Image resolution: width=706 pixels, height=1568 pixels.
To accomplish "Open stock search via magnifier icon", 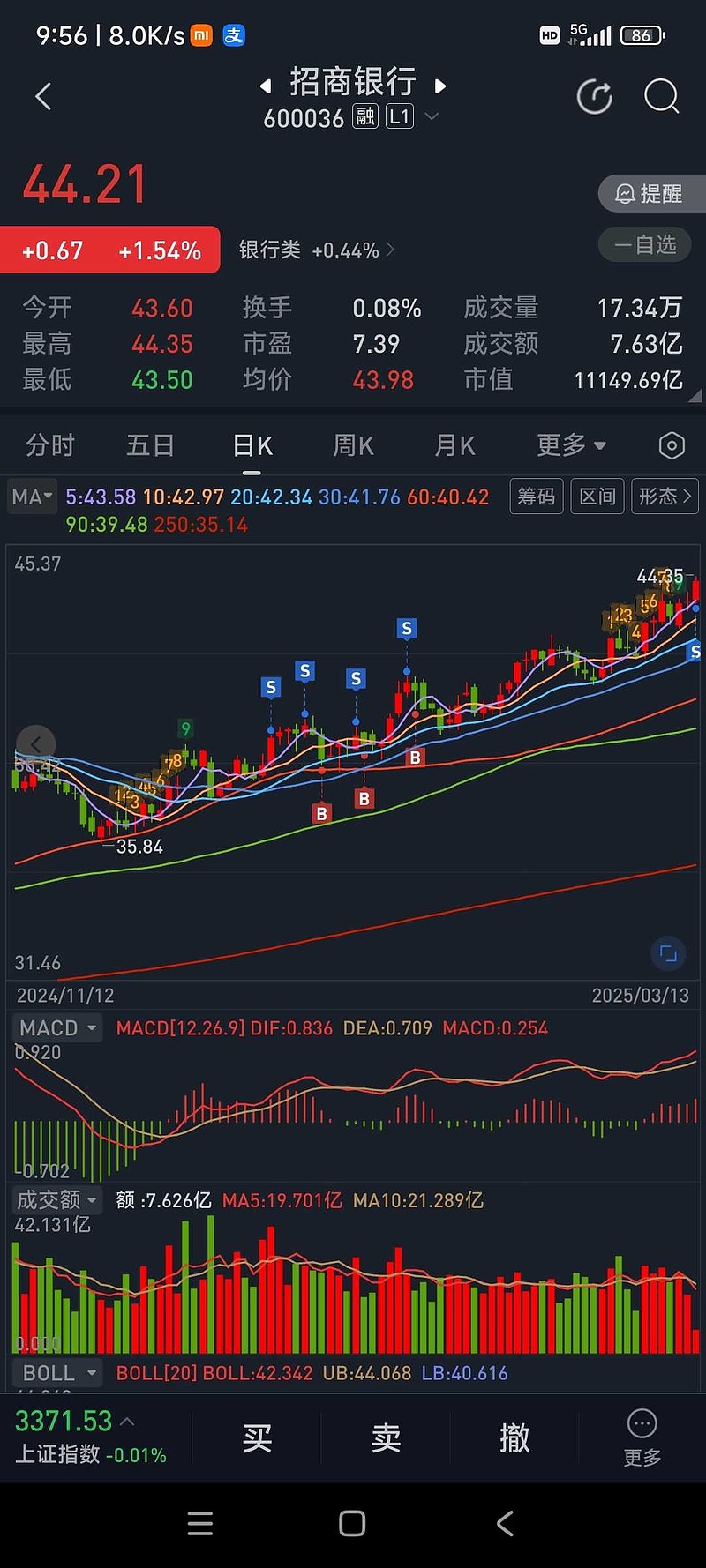I will click(660, 98).
